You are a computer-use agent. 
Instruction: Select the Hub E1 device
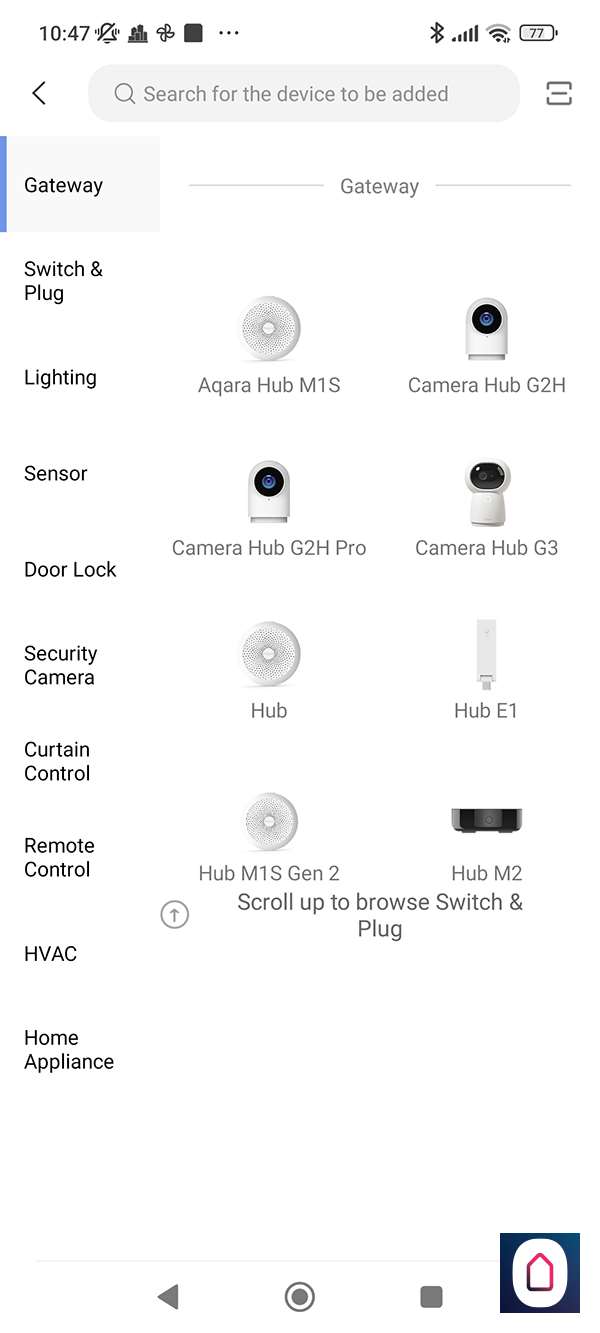[x=486, y=670]
